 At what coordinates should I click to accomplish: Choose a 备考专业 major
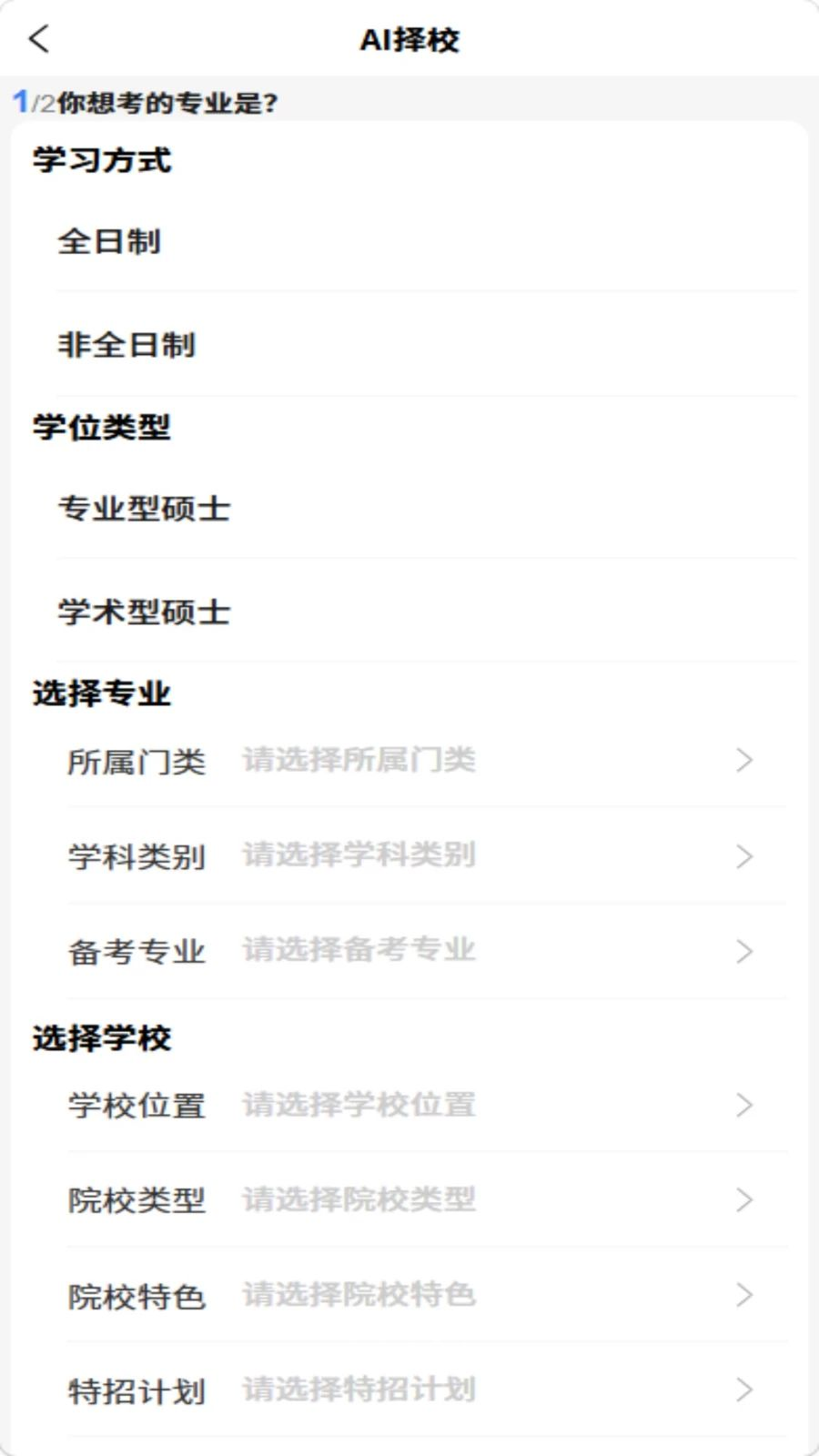(426, 951)
